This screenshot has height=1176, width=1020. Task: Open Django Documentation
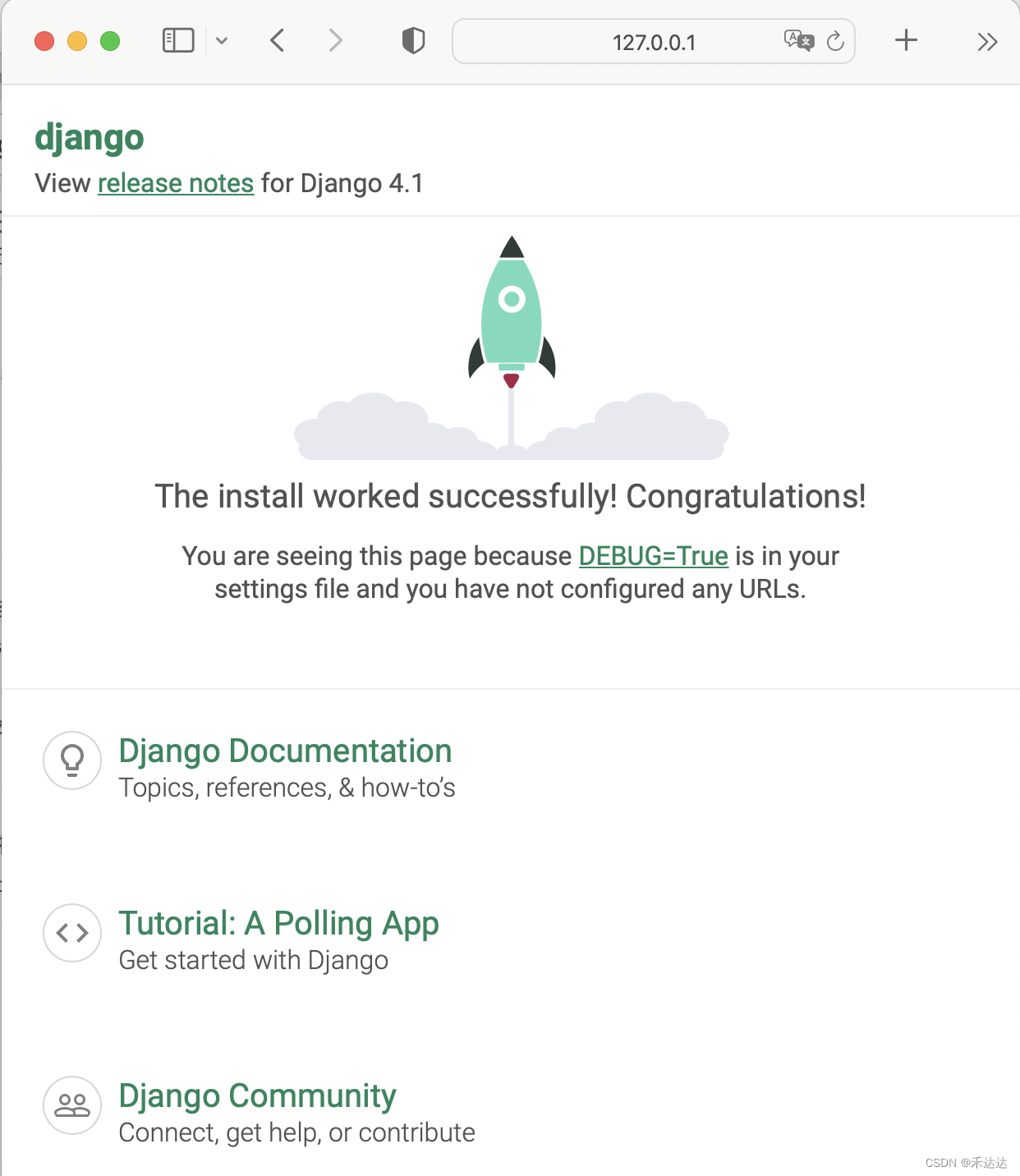coord(285,750)
